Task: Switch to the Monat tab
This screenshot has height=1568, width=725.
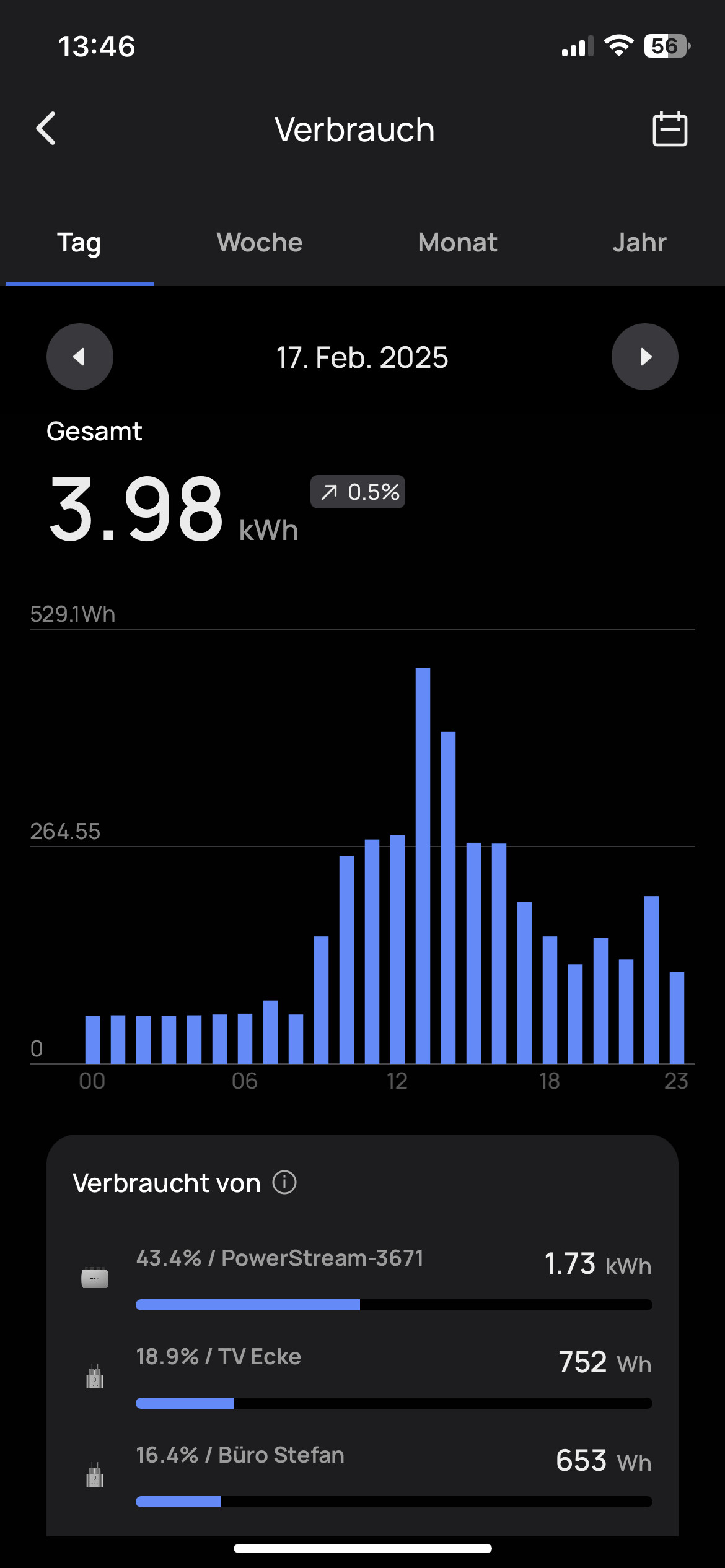Action: coord(457,242)
